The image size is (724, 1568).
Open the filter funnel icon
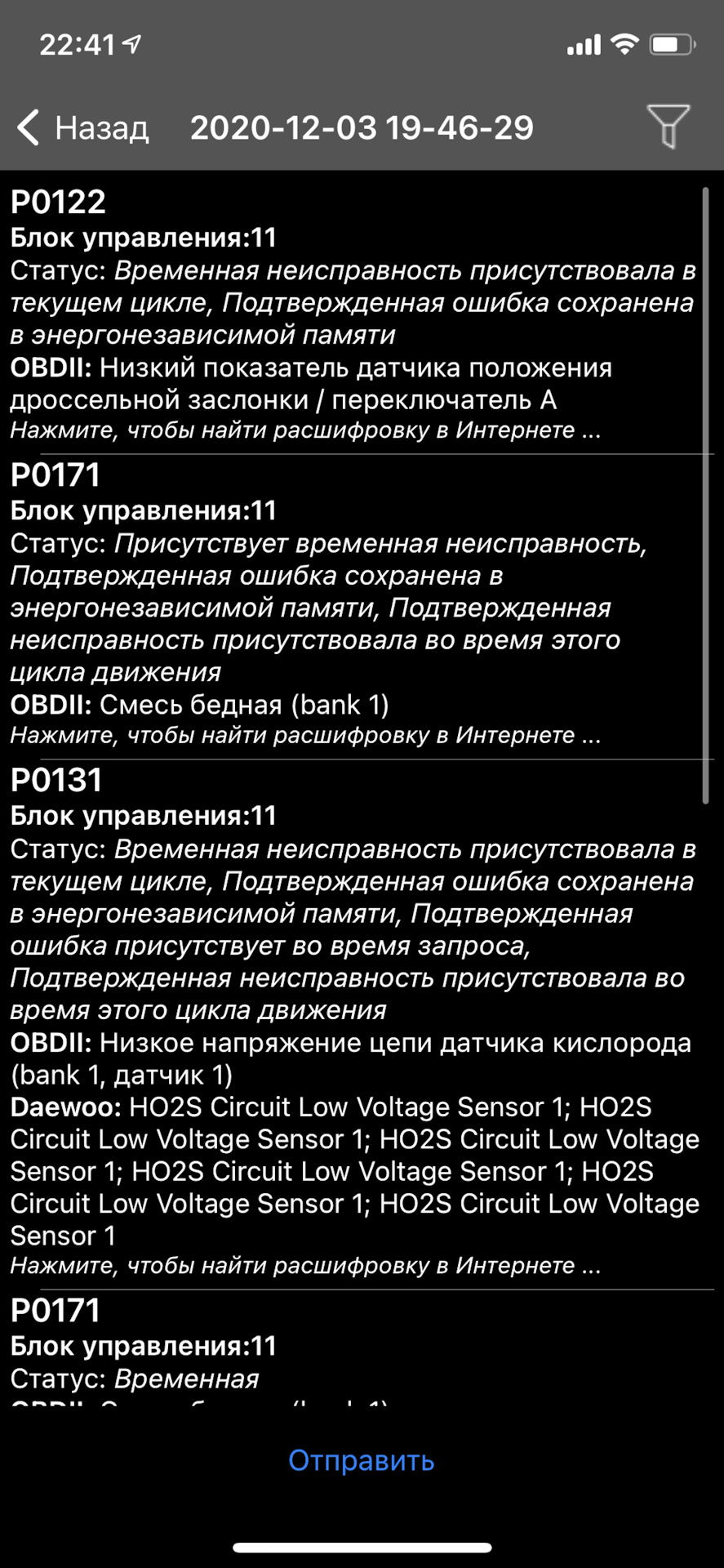tap(668, 127)
